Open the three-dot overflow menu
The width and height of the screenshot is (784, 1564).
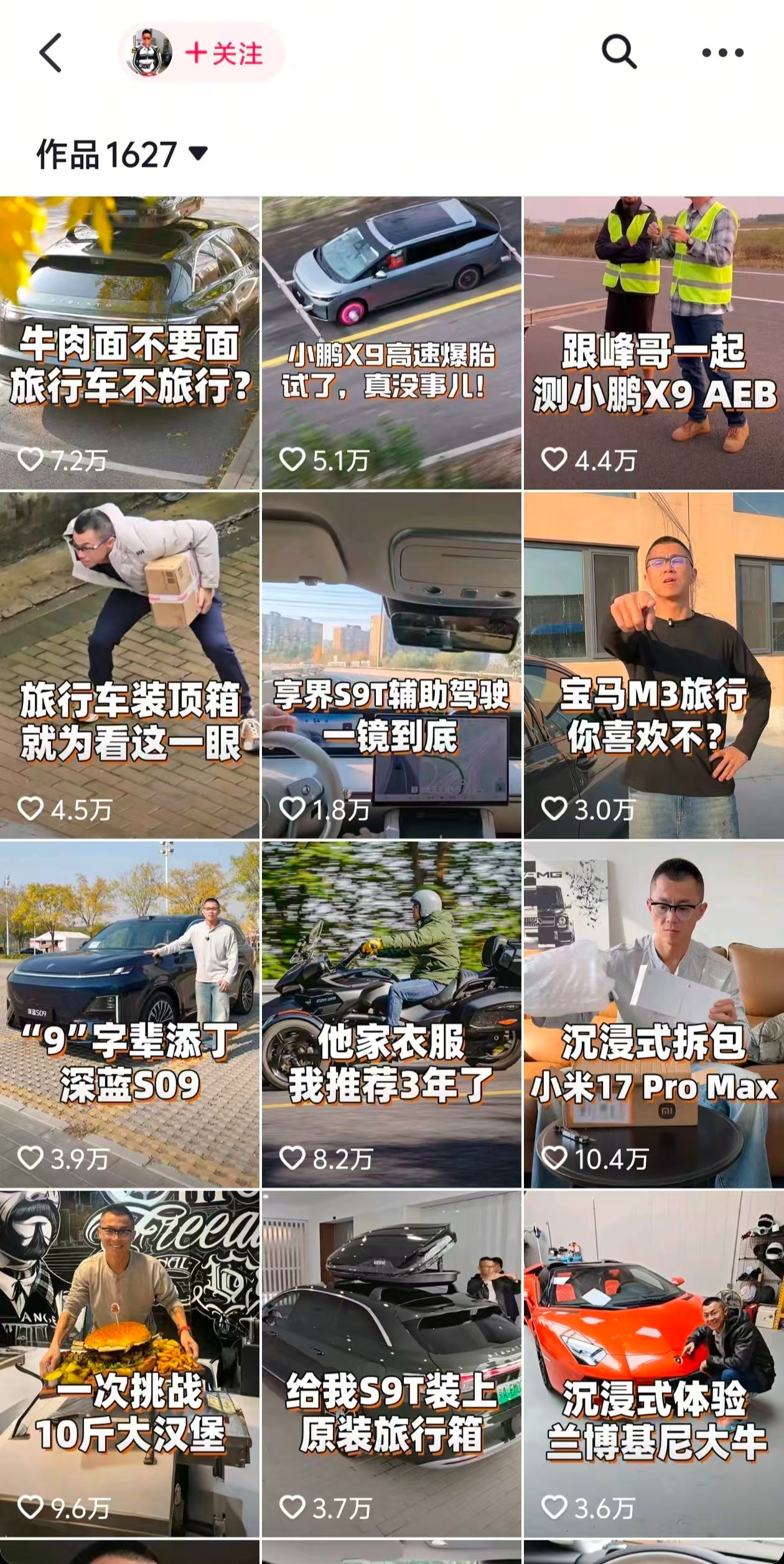click(722, 53)
